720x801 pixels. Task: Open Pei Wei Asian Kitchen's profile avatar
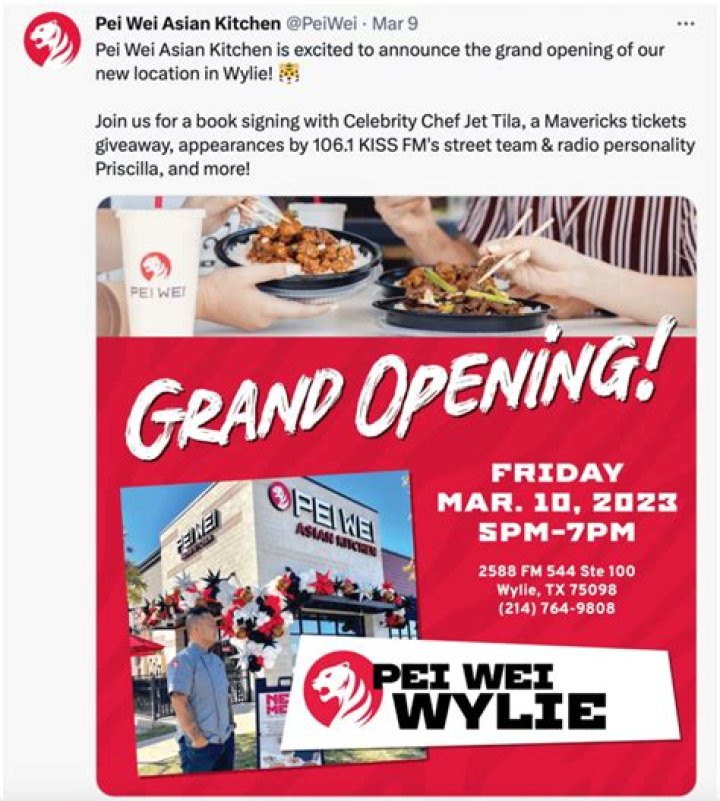[52, 41]
